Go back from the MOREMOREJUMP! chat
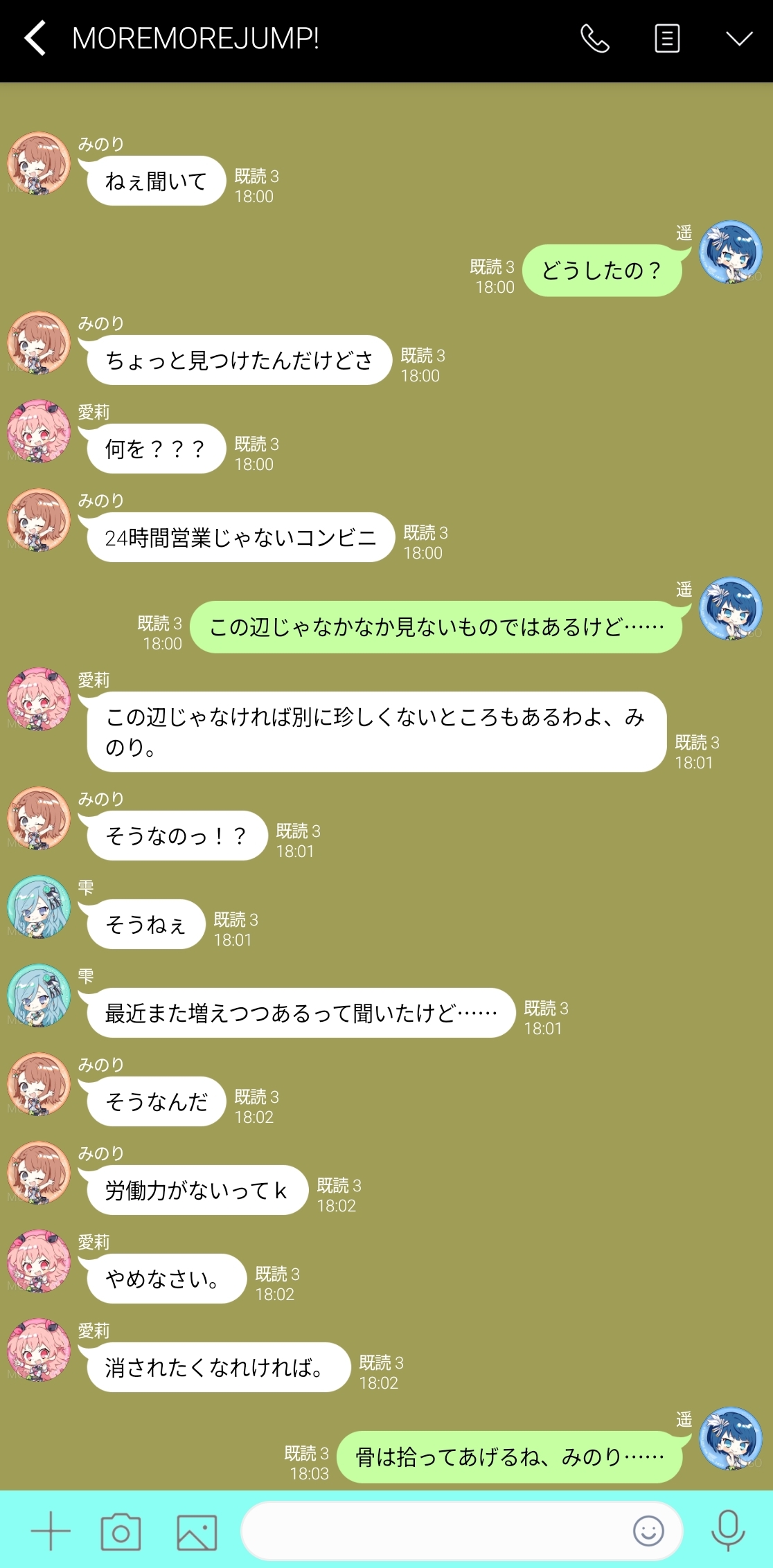Image resolution: width=773 pixels, height=1568 pixels. coord(35,38)
